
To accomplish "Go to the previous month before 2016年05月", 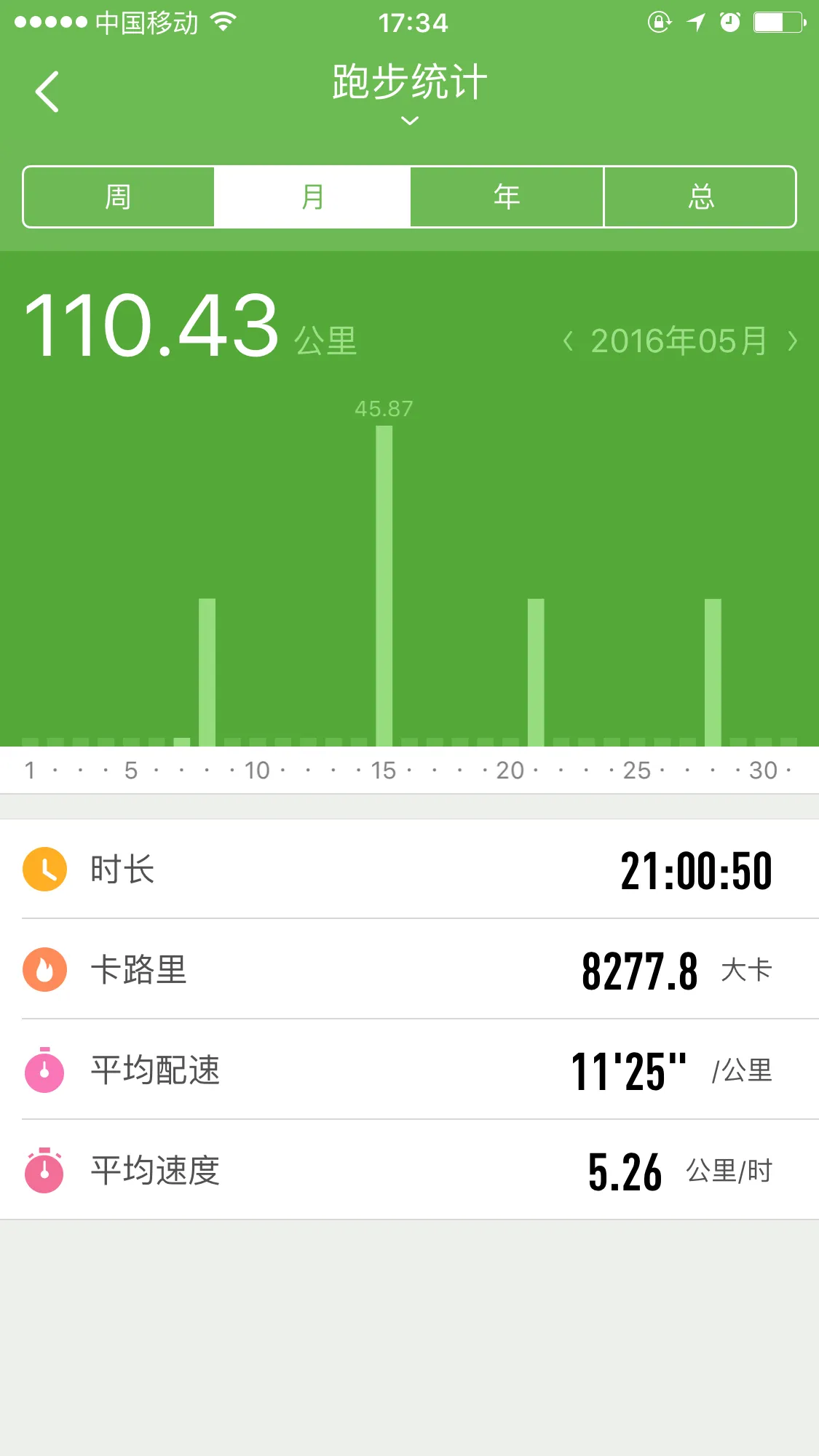I will tap(568, 341).
